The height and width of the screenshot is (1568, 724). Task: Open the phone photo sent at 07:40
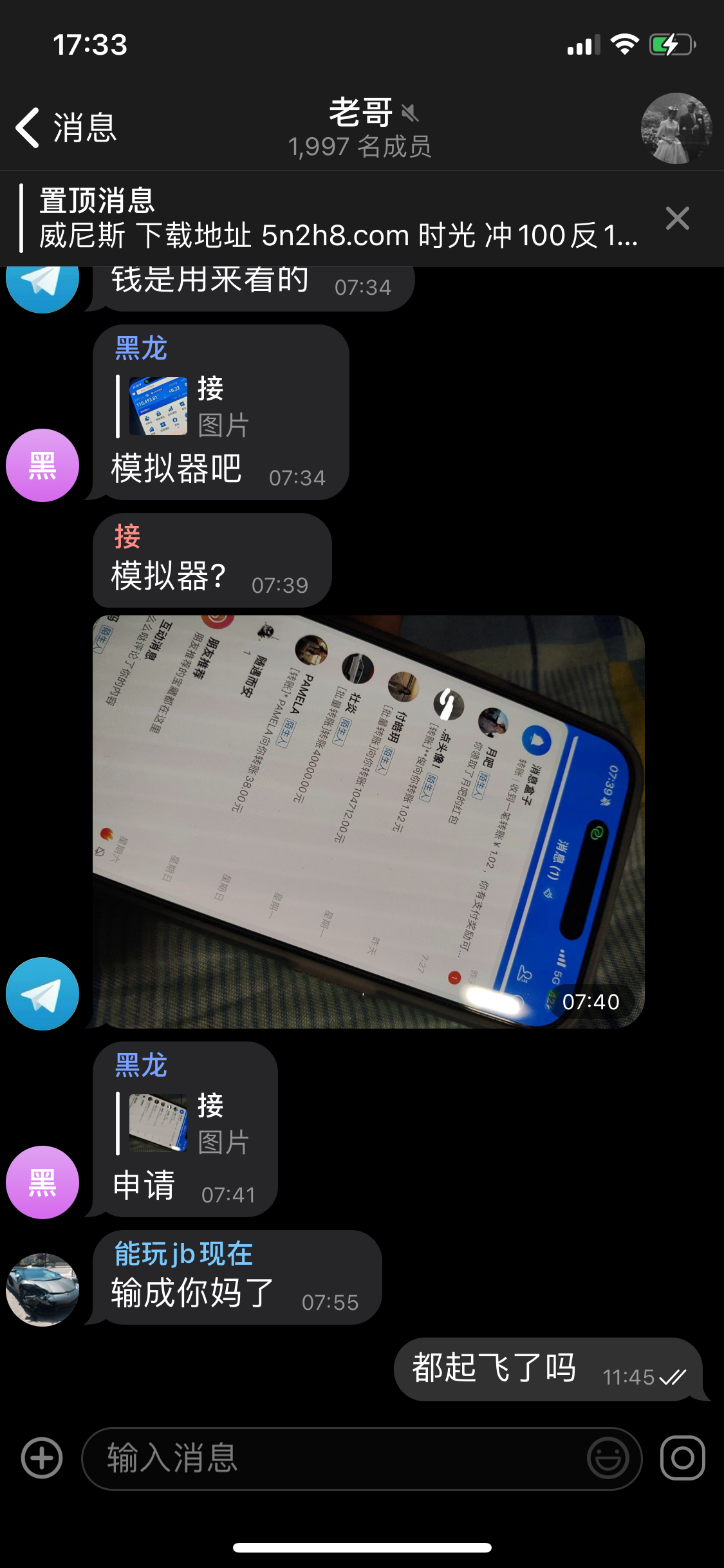[x=368, y=821]
